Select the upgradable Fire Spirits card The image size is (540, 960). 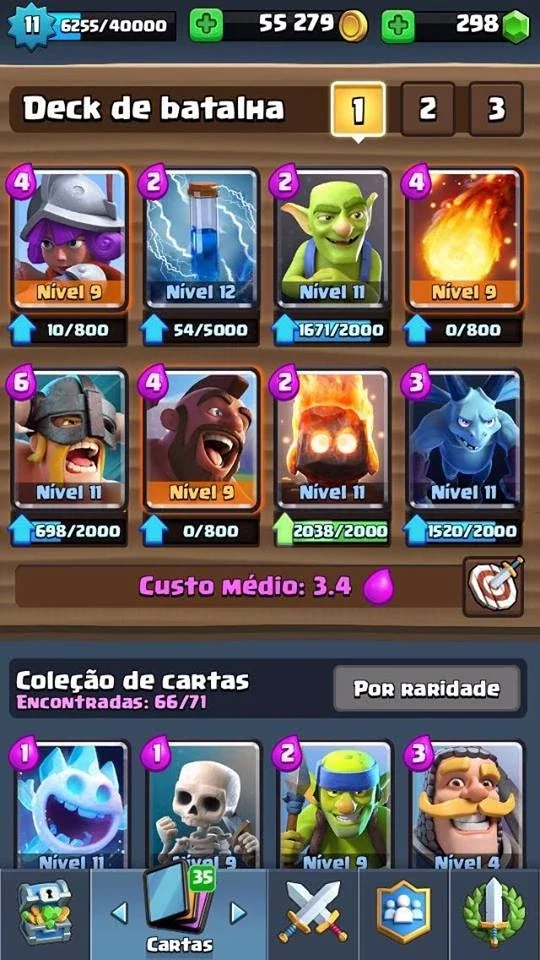332,440
